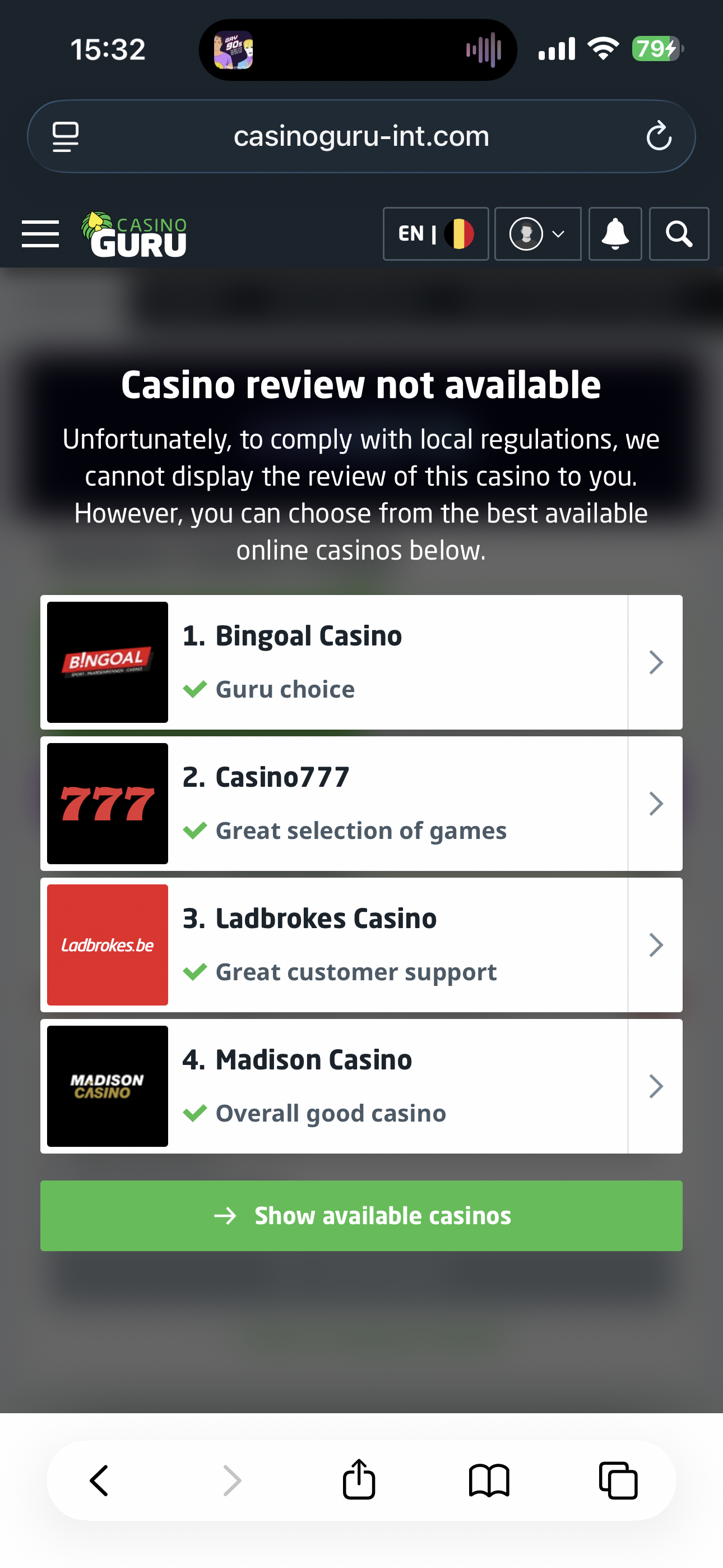Reload the page
This screenshot has height=1568, width=723.
click(659, 136)
